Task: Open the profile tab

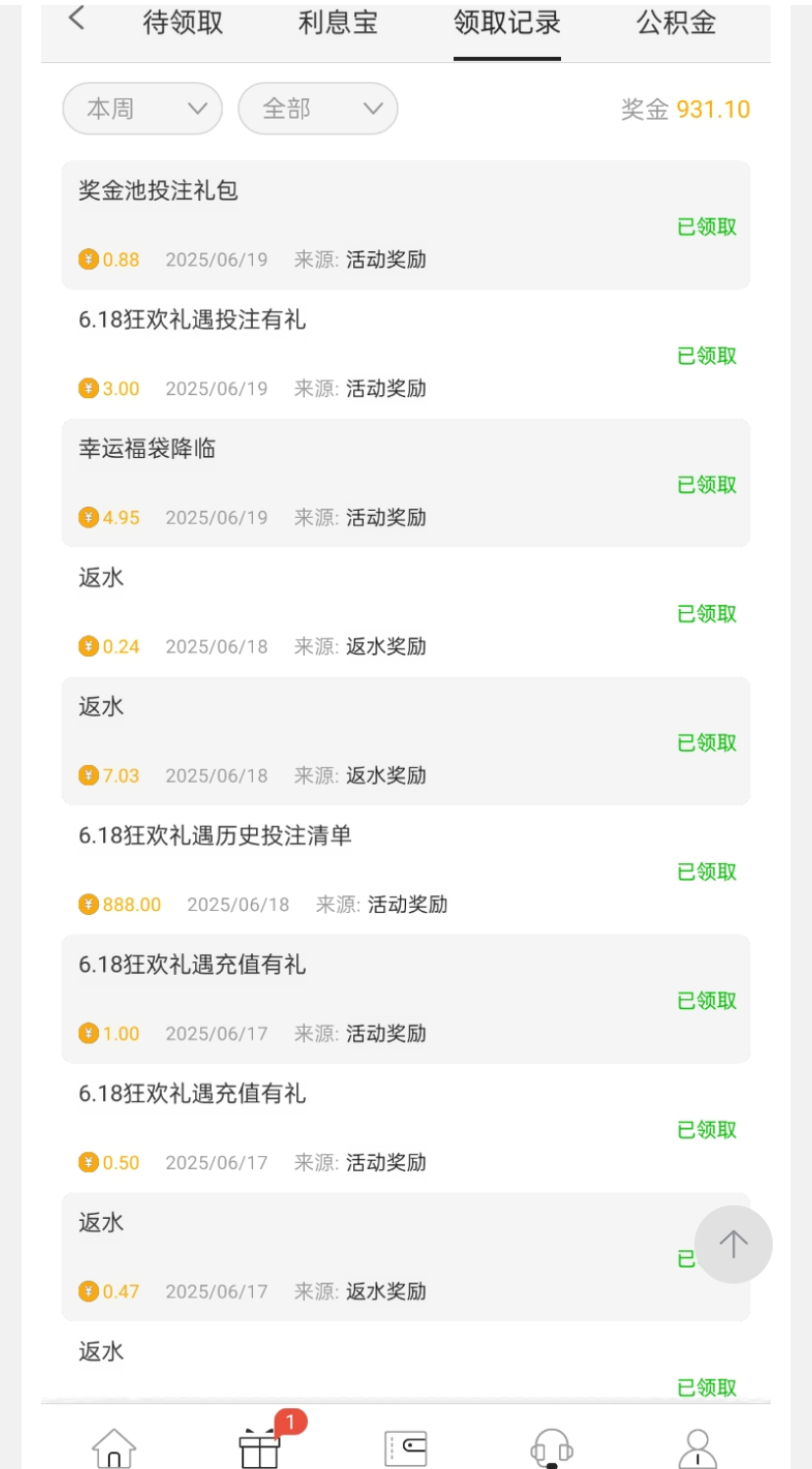Action: 697,1446
